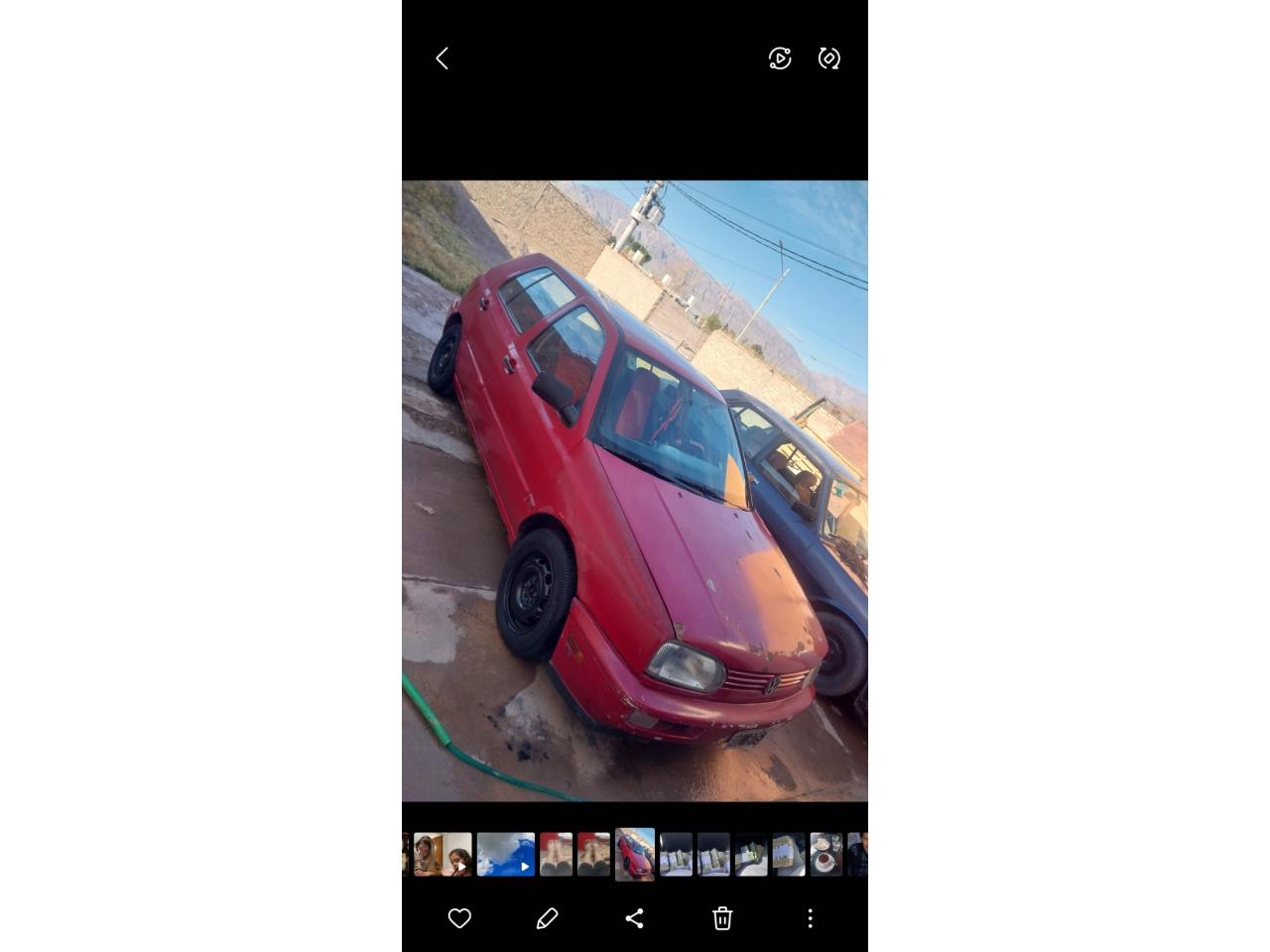This screenshot has height=952, width=1270.
Task: Share this red car photo
Action: tap(635, 918)
